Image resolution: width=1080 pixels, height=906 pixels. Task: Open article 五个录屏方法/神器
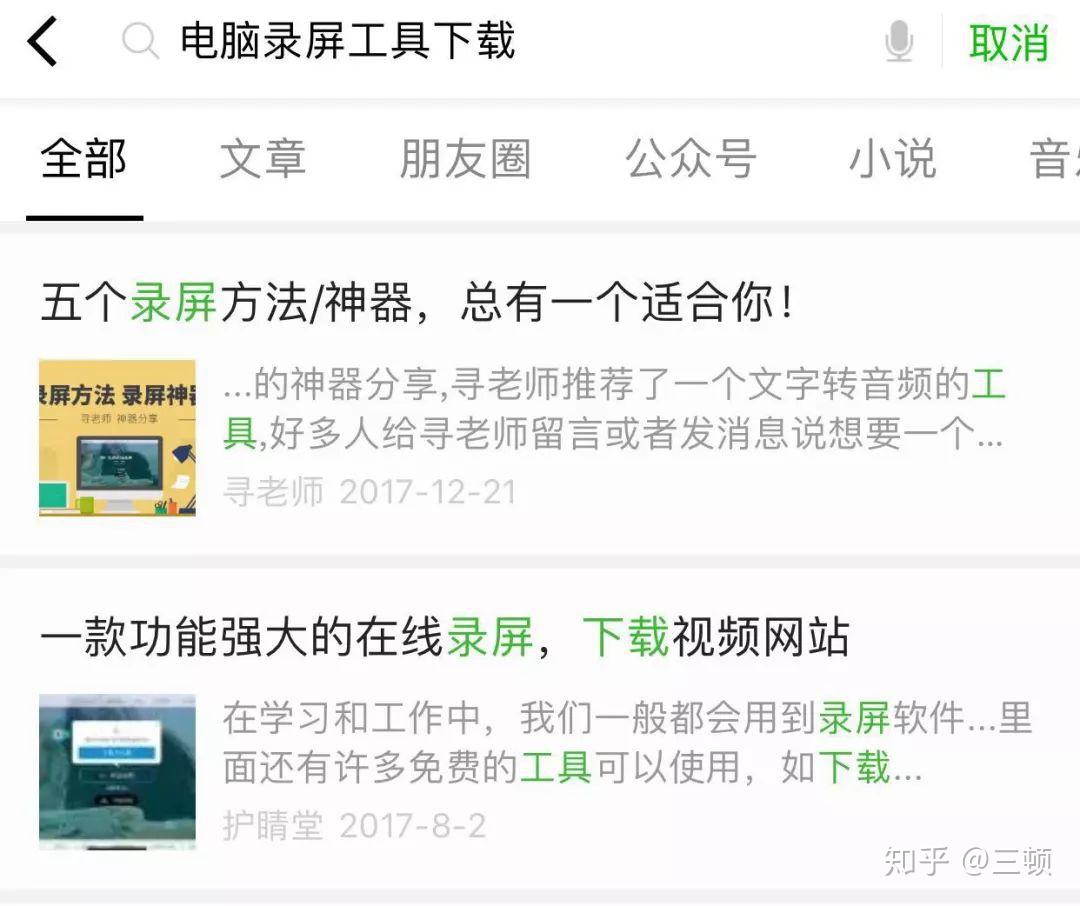418,304
